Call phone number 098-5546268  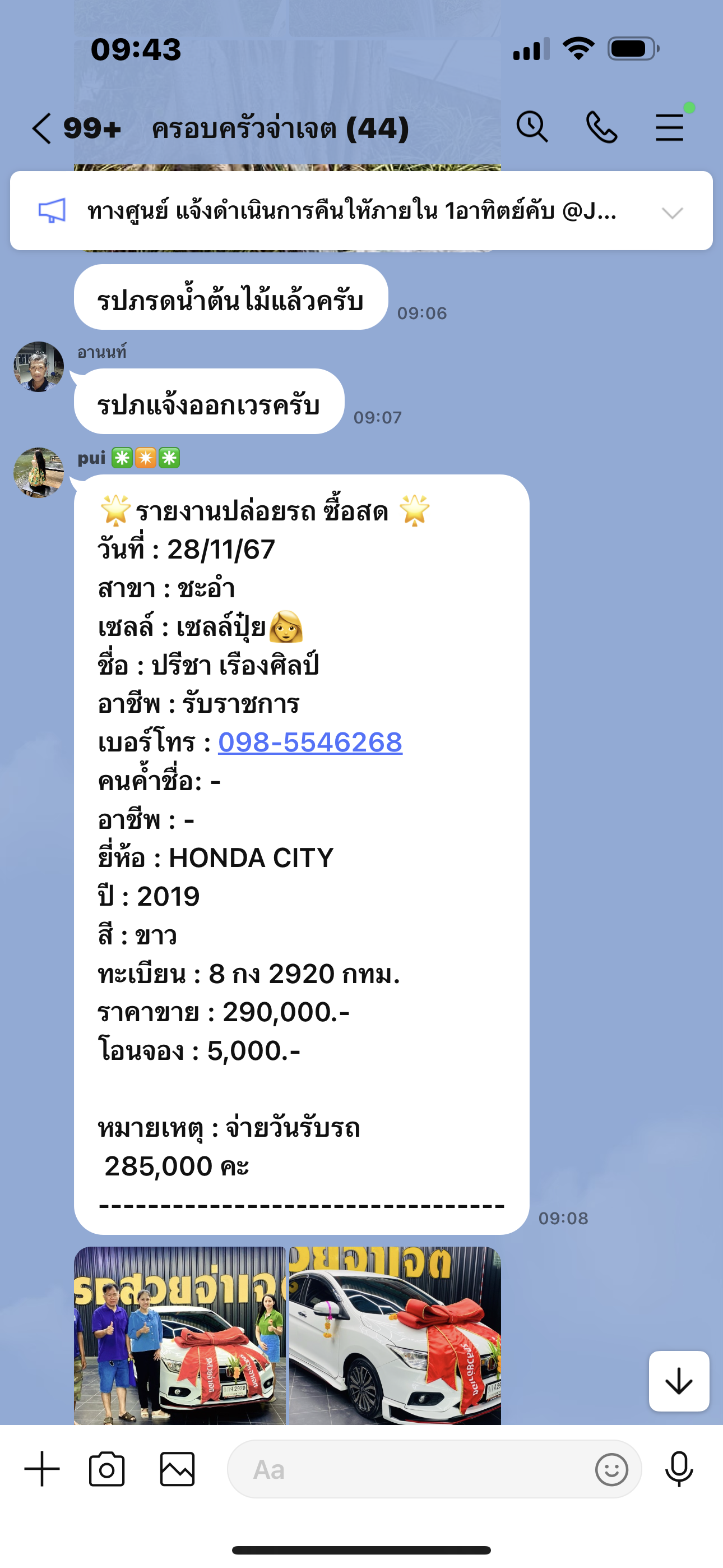310,742
